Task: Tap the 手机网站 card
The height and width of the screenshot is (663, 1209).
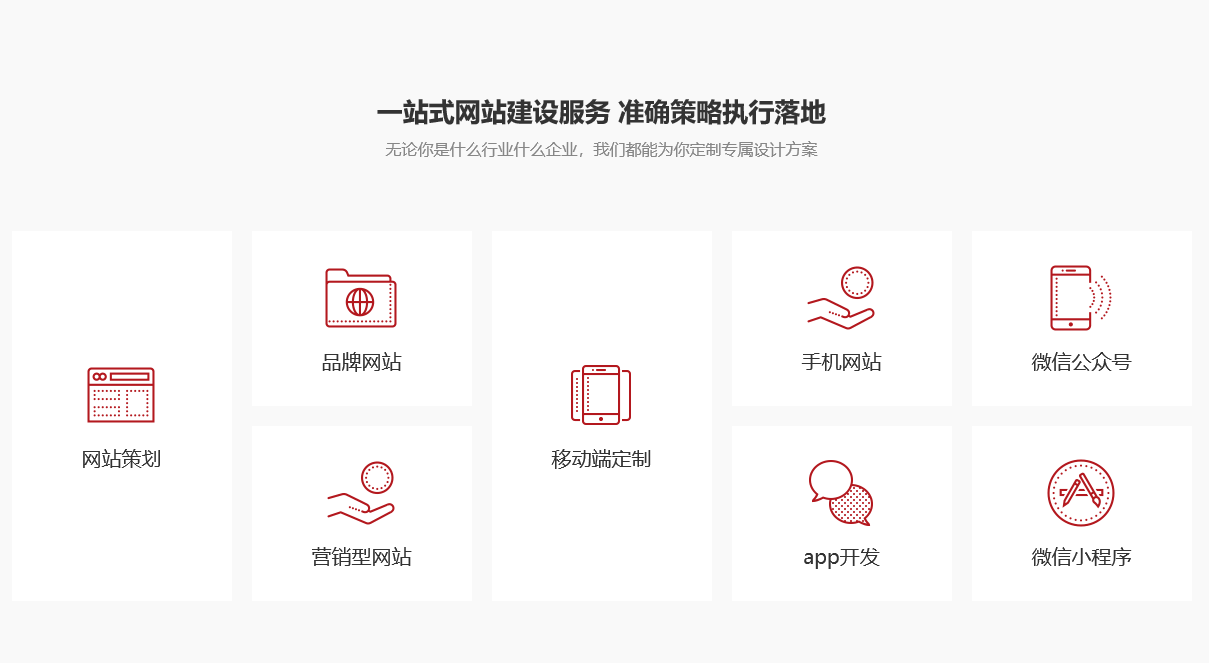Action: coord(841,318)
